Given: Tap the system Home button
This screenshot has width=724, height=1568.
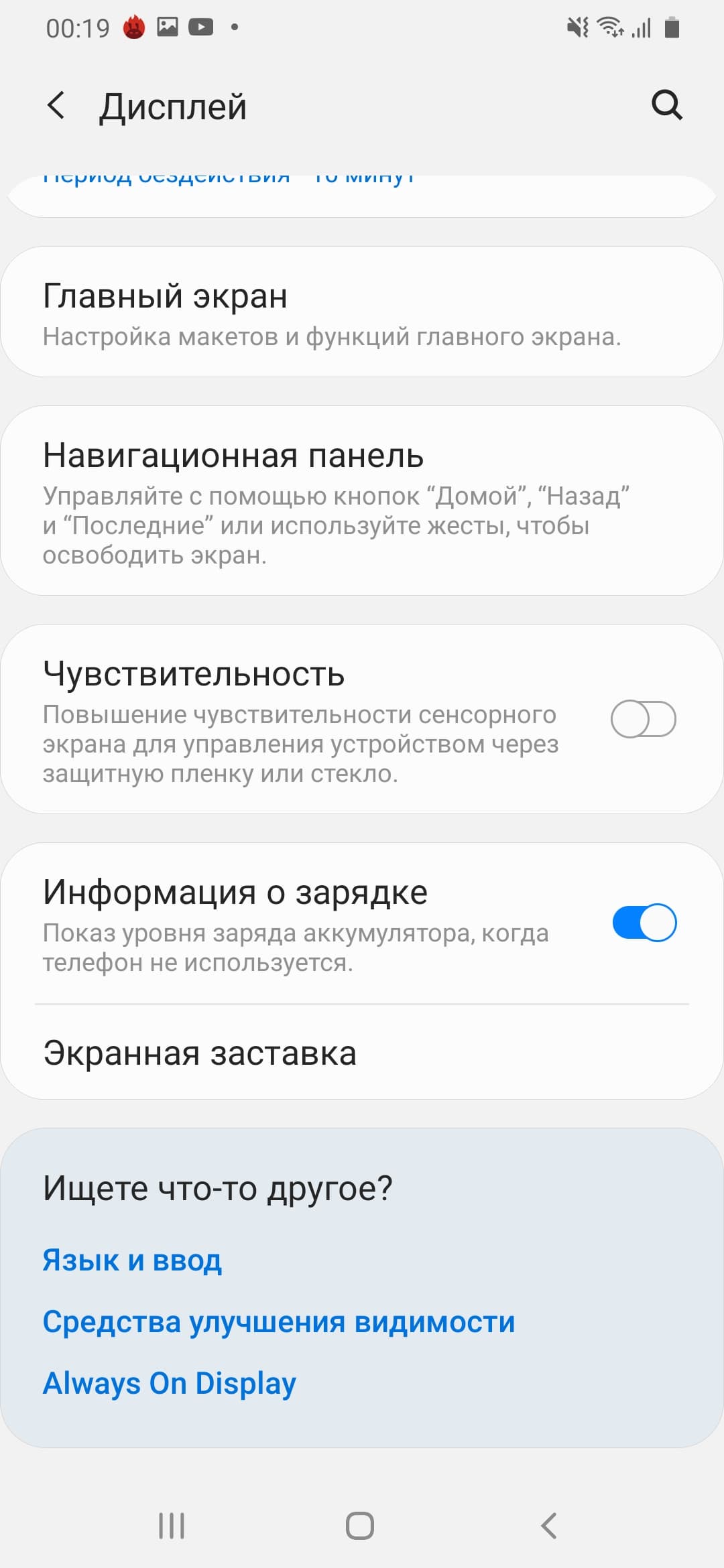Looking at the screenshot, I should (x=360, y=1526).
